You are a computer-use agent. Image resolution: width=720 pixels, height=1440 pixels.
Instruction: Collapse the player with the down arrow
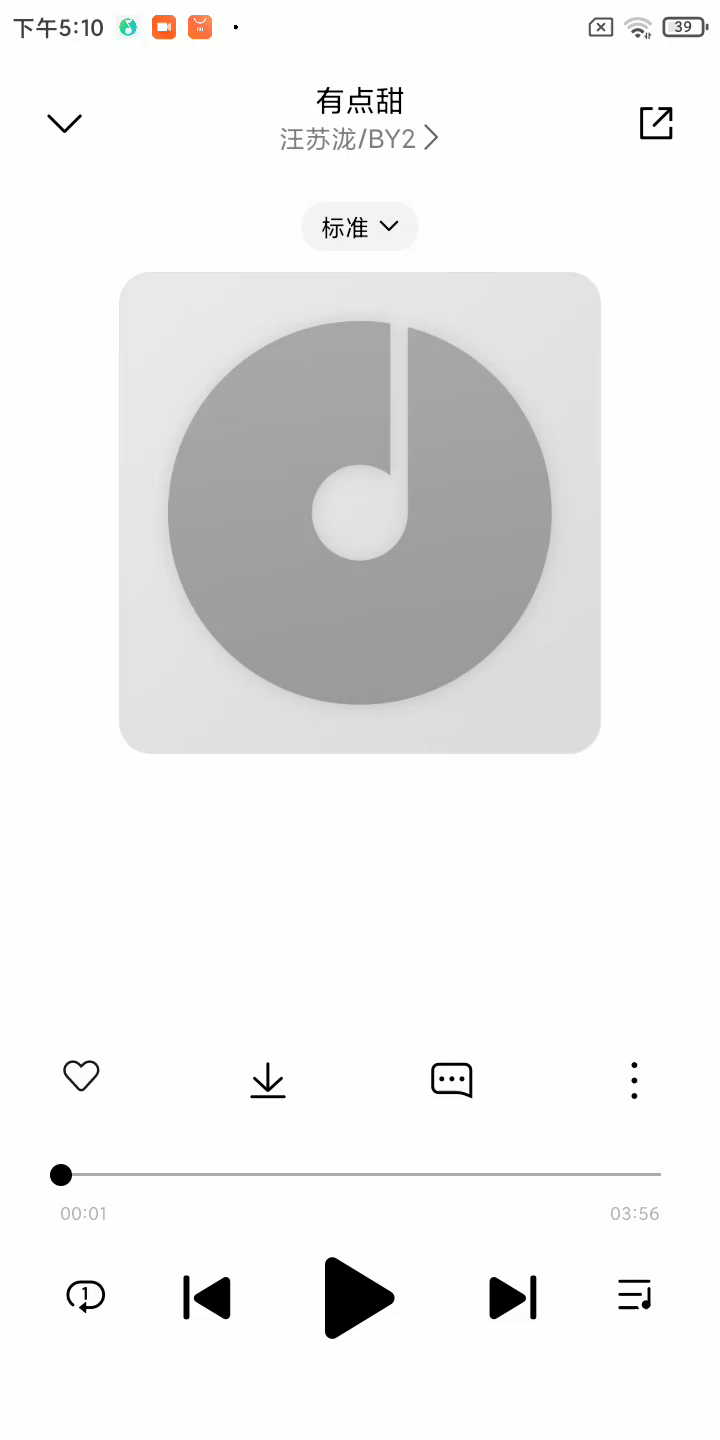64,124
